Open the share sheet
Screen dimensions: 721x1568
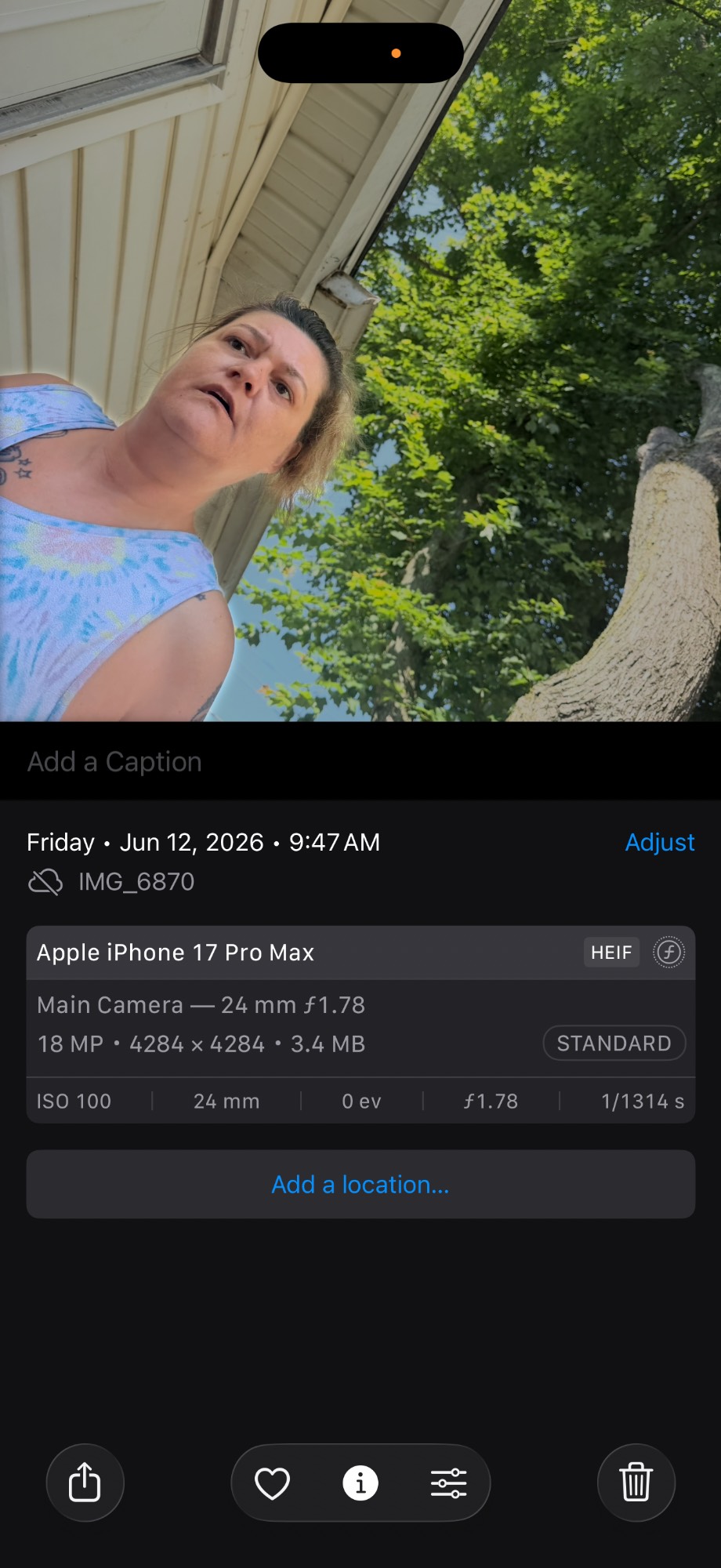85,1483
